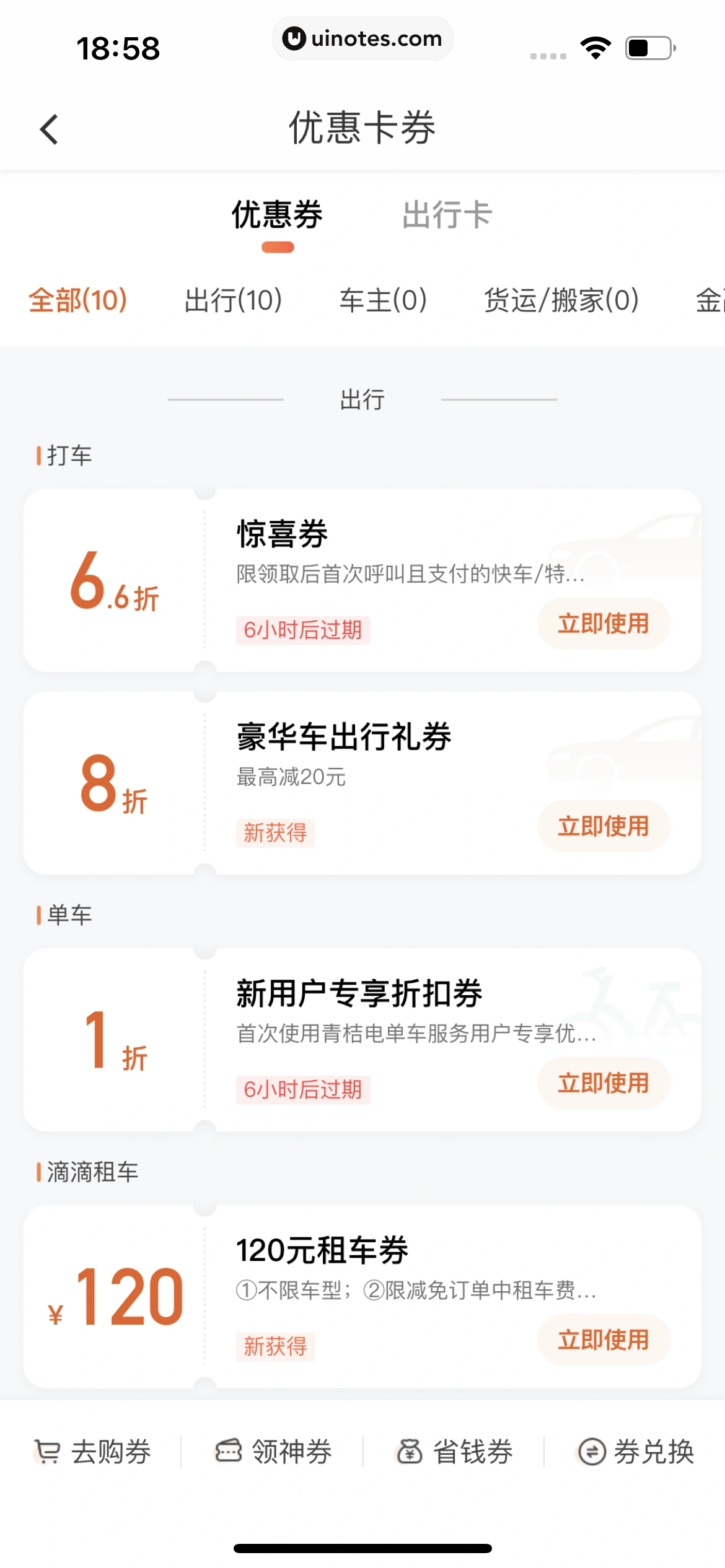Open 领神券 at the bottom

coord(273,1451)
